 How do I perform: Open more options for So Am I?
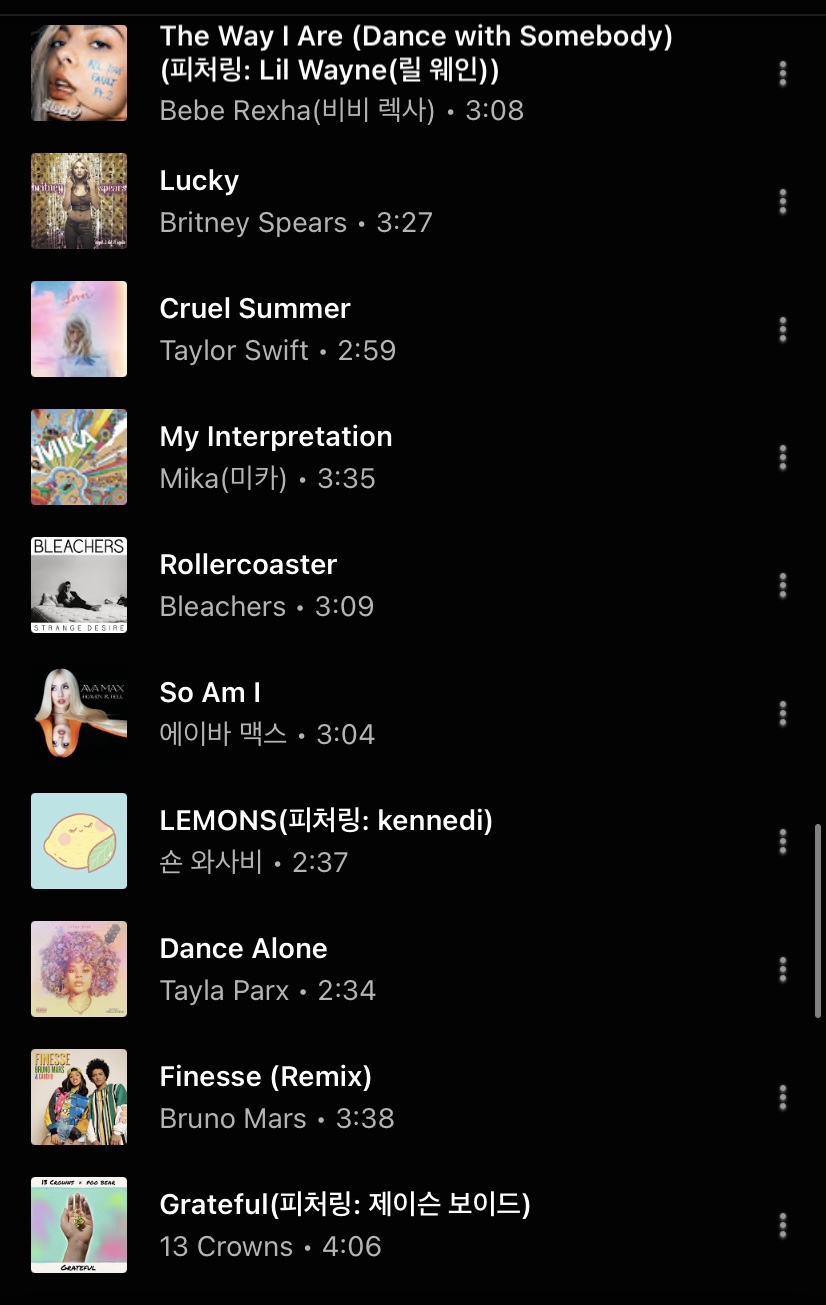[783, 713]
